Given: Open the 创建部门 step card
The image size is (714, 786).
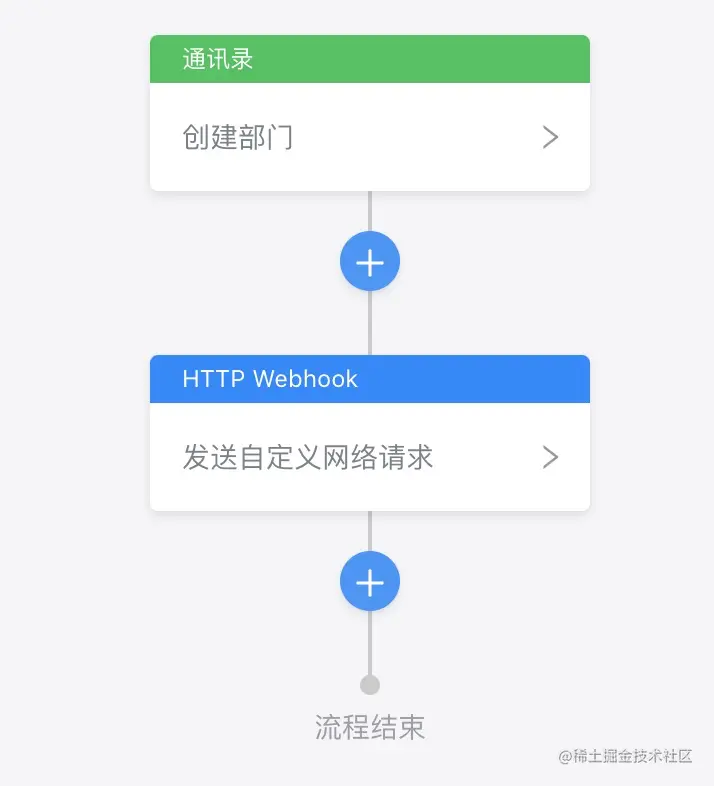Looking at the screenshot, I should (369, 137).
